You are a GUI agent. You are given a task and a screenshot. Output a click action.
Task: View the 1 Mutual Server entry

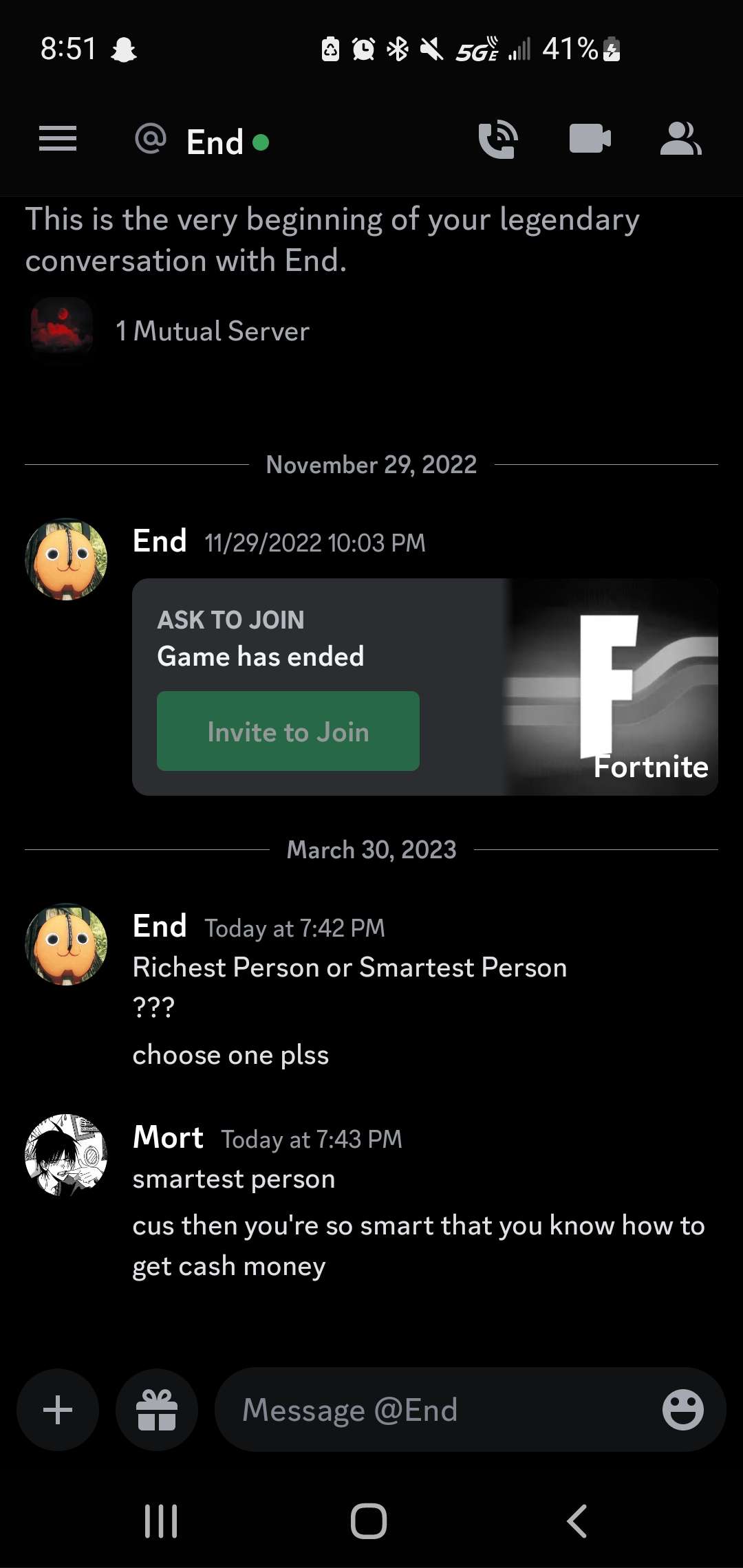coord(212,331)
